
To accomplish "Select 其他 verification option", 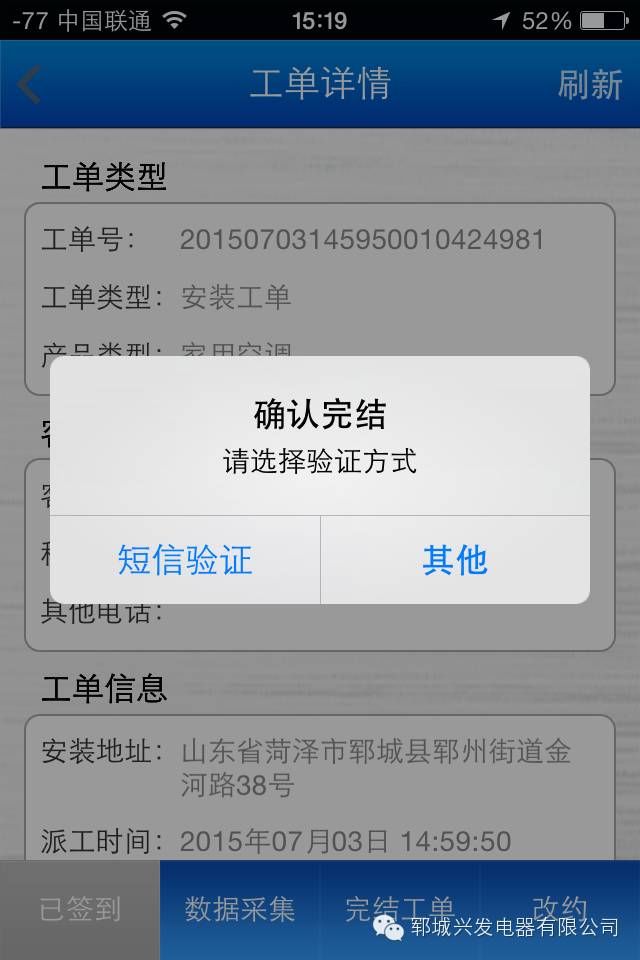I will coord(455,560).
